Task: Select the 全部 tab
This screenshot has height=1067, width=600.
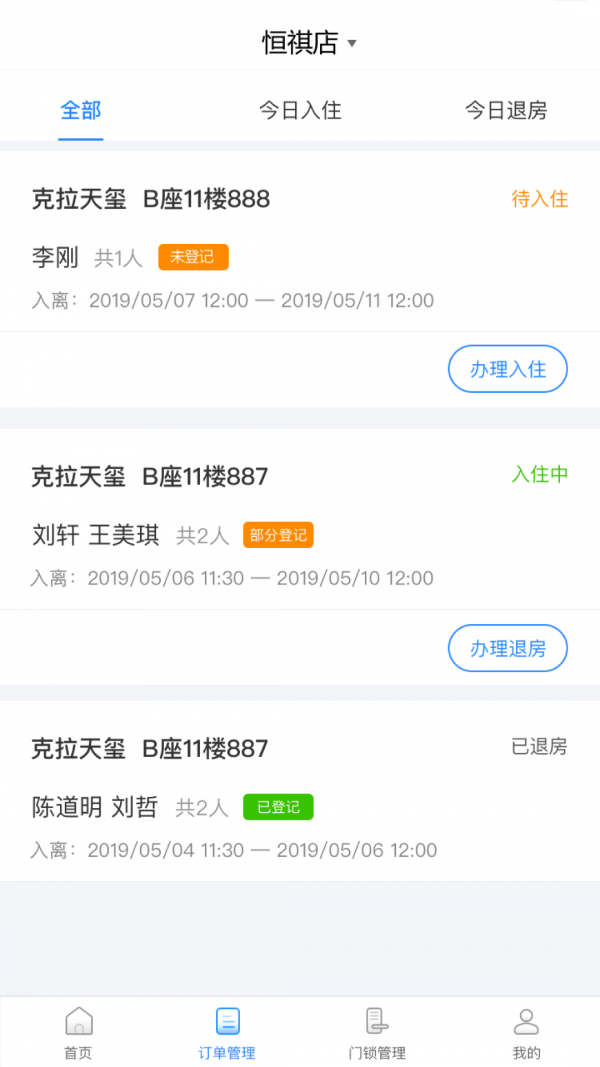Action: click(x=81, y=110)
